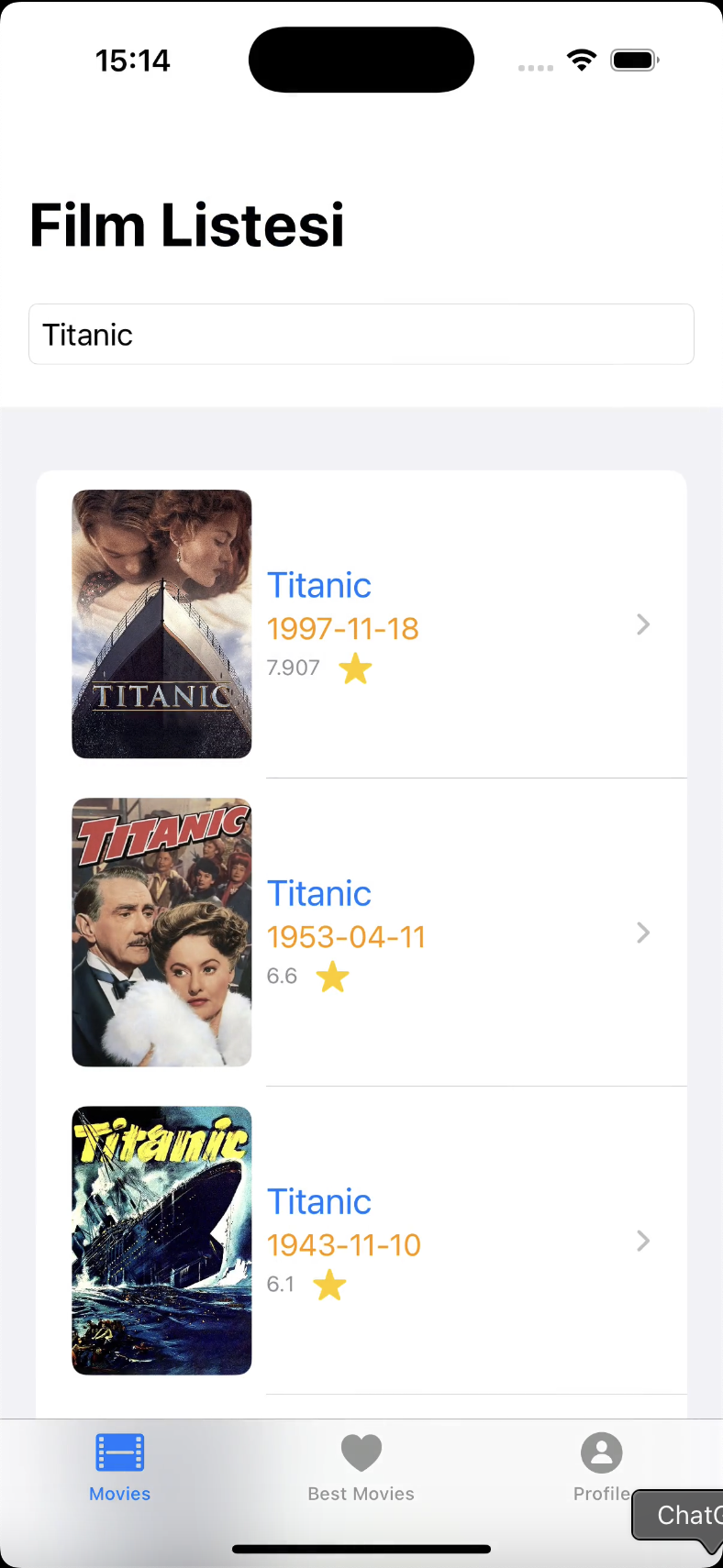Tap the star icon beside rating 6.6
This screenshot has width=723, height=1568.
coord(332,977)
